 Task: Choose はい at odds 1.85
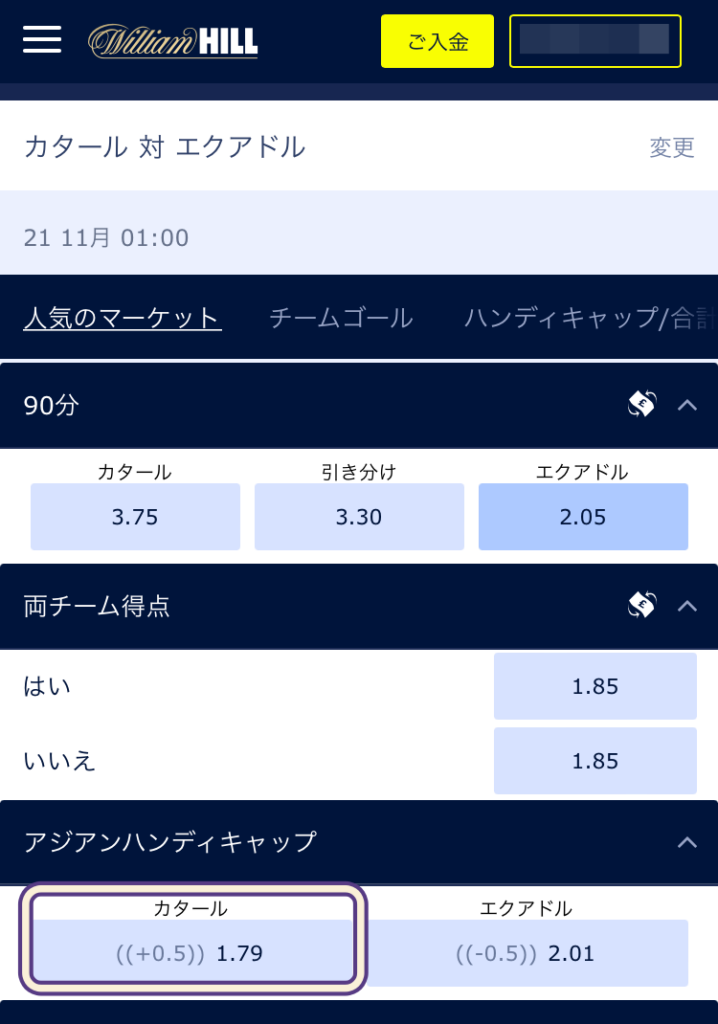point(595,687)
